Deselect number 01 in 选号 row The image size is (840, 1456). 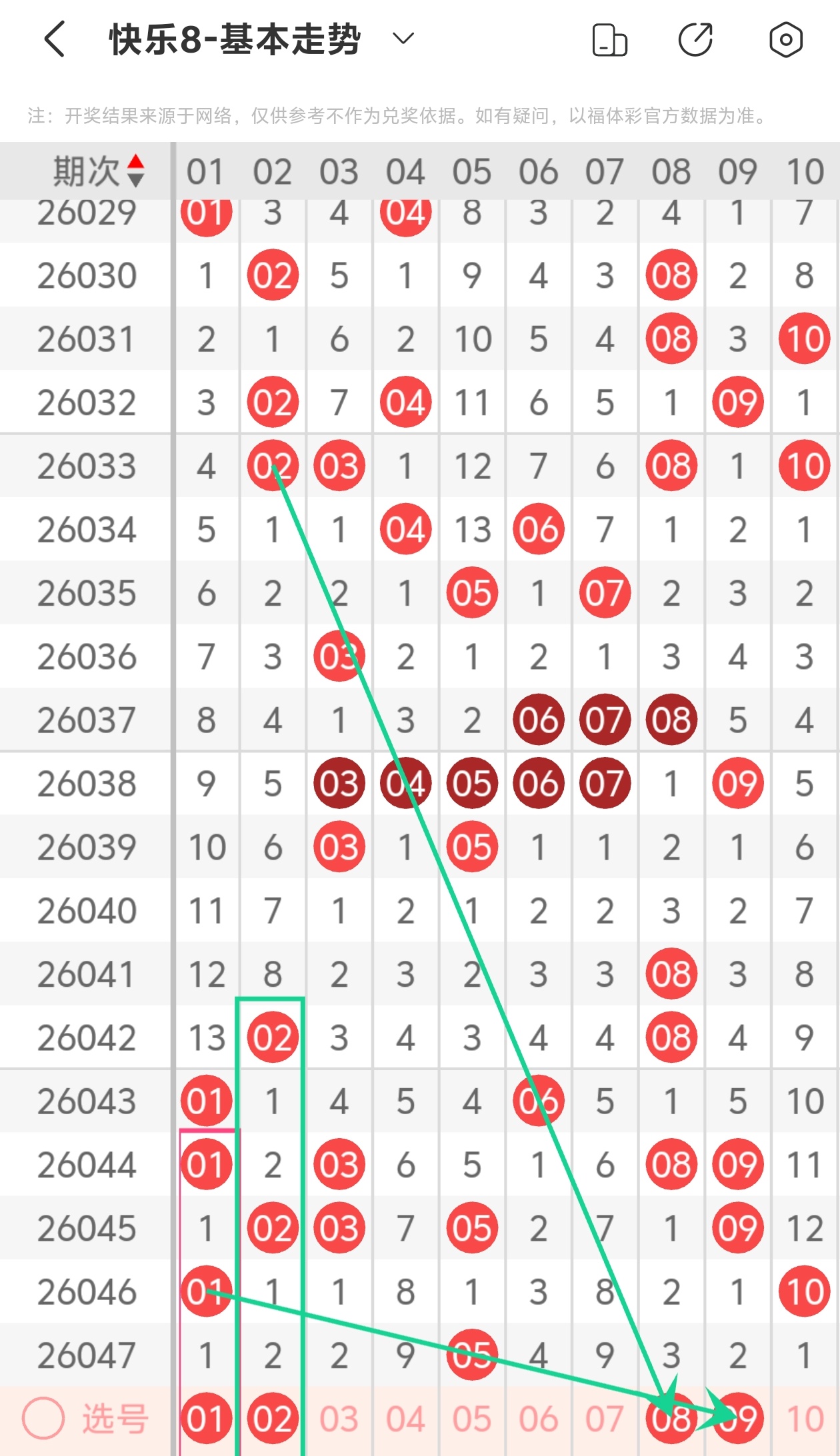tap(206, 1418)
